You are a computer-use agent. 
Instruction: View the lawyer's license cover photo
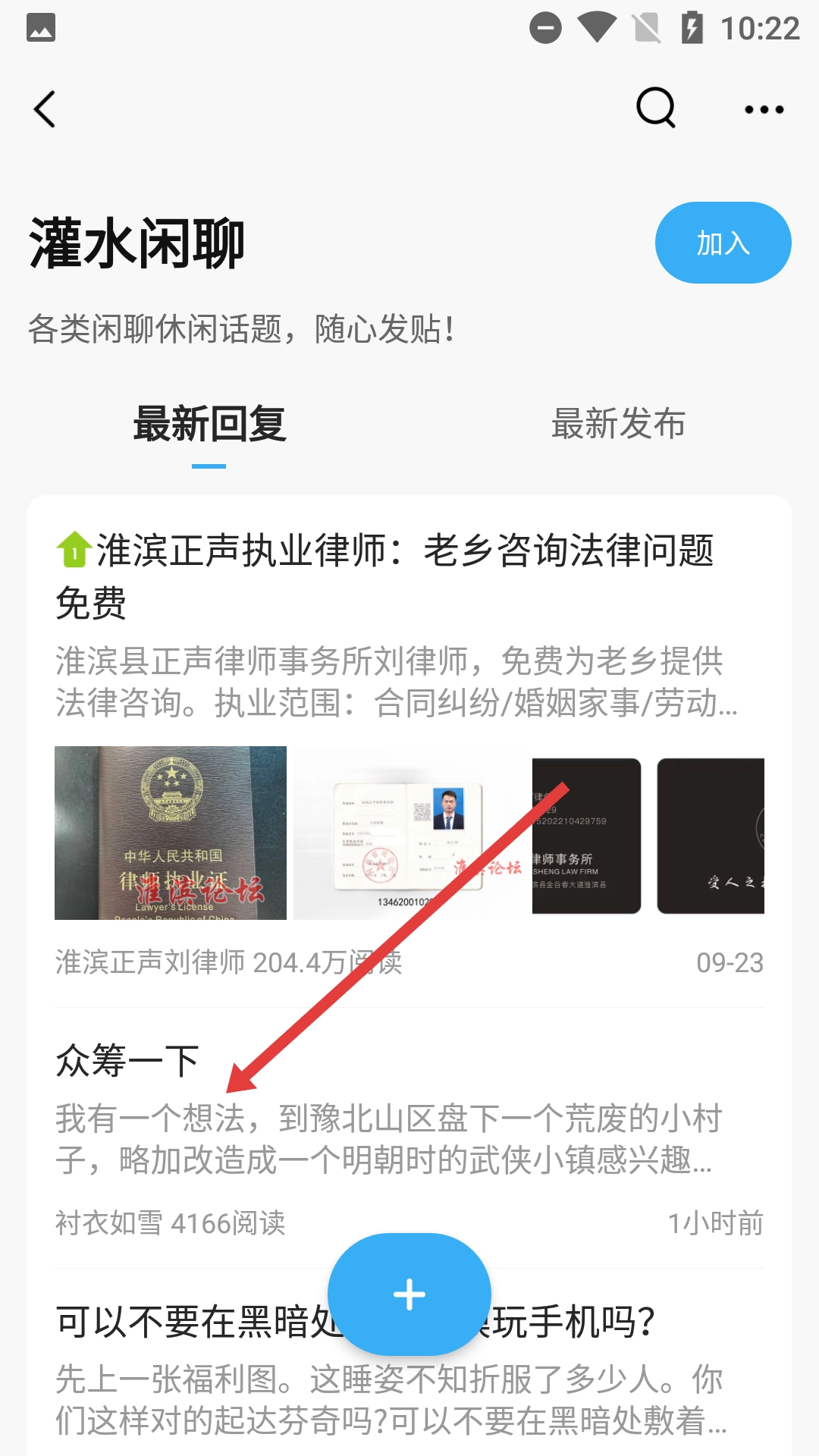[x=171, y=833]
